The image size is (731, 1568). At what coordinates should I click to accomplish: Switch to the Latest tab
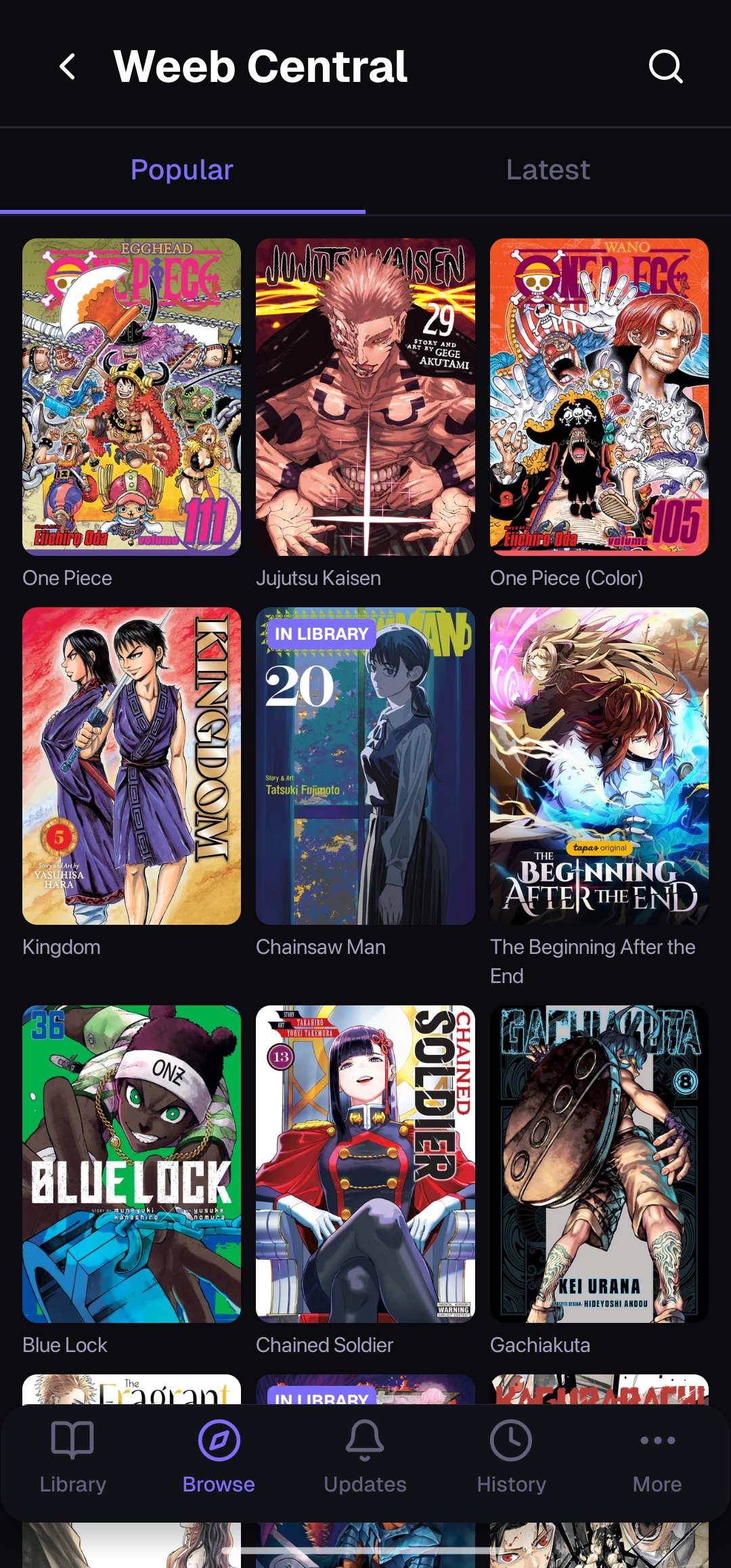(x=548, y=169)
